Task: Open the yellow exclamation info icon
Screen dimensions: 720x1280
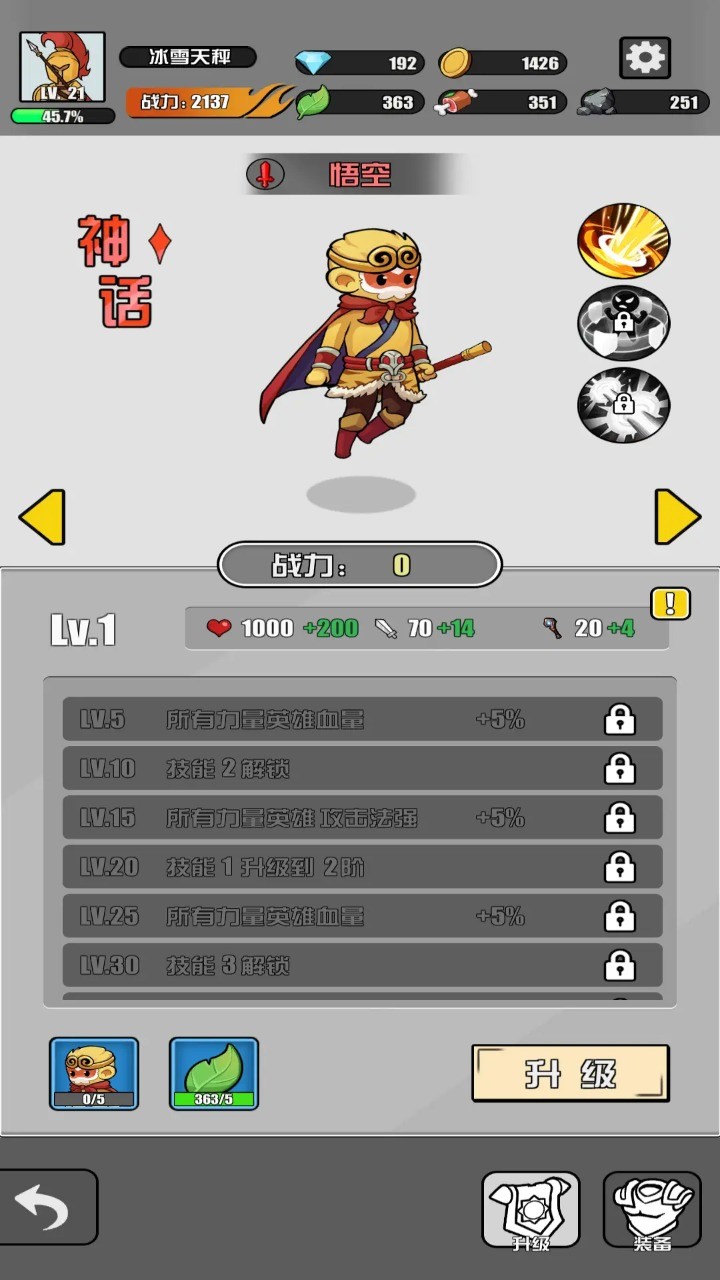Action: click(670, 603)
